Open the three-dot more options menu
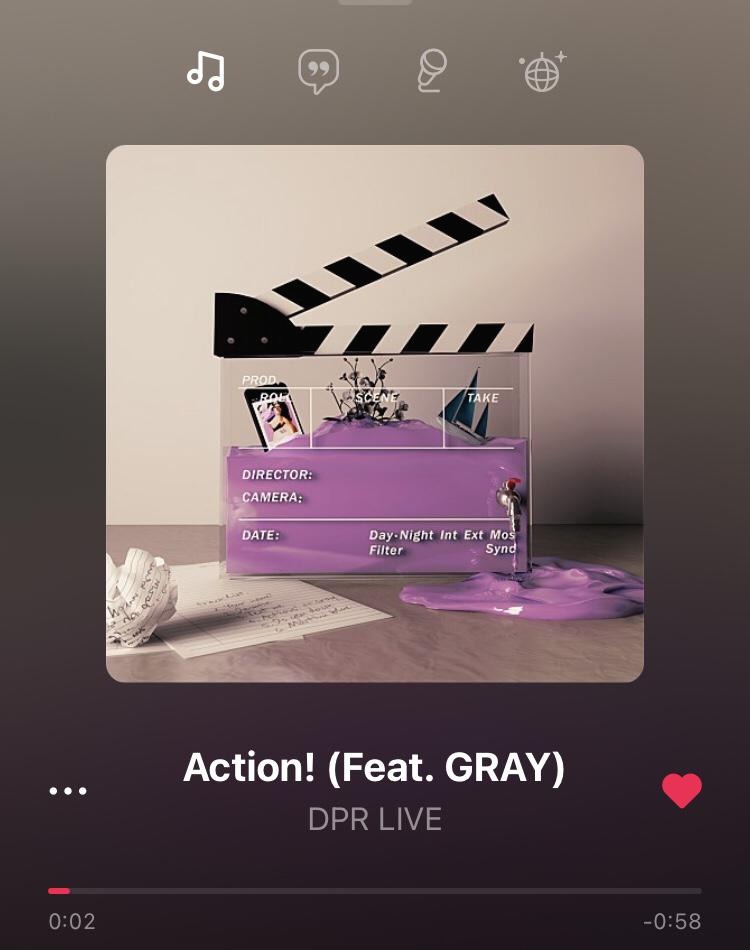The height and width of the screenshot is (950, 750). (x=68, y=791)
